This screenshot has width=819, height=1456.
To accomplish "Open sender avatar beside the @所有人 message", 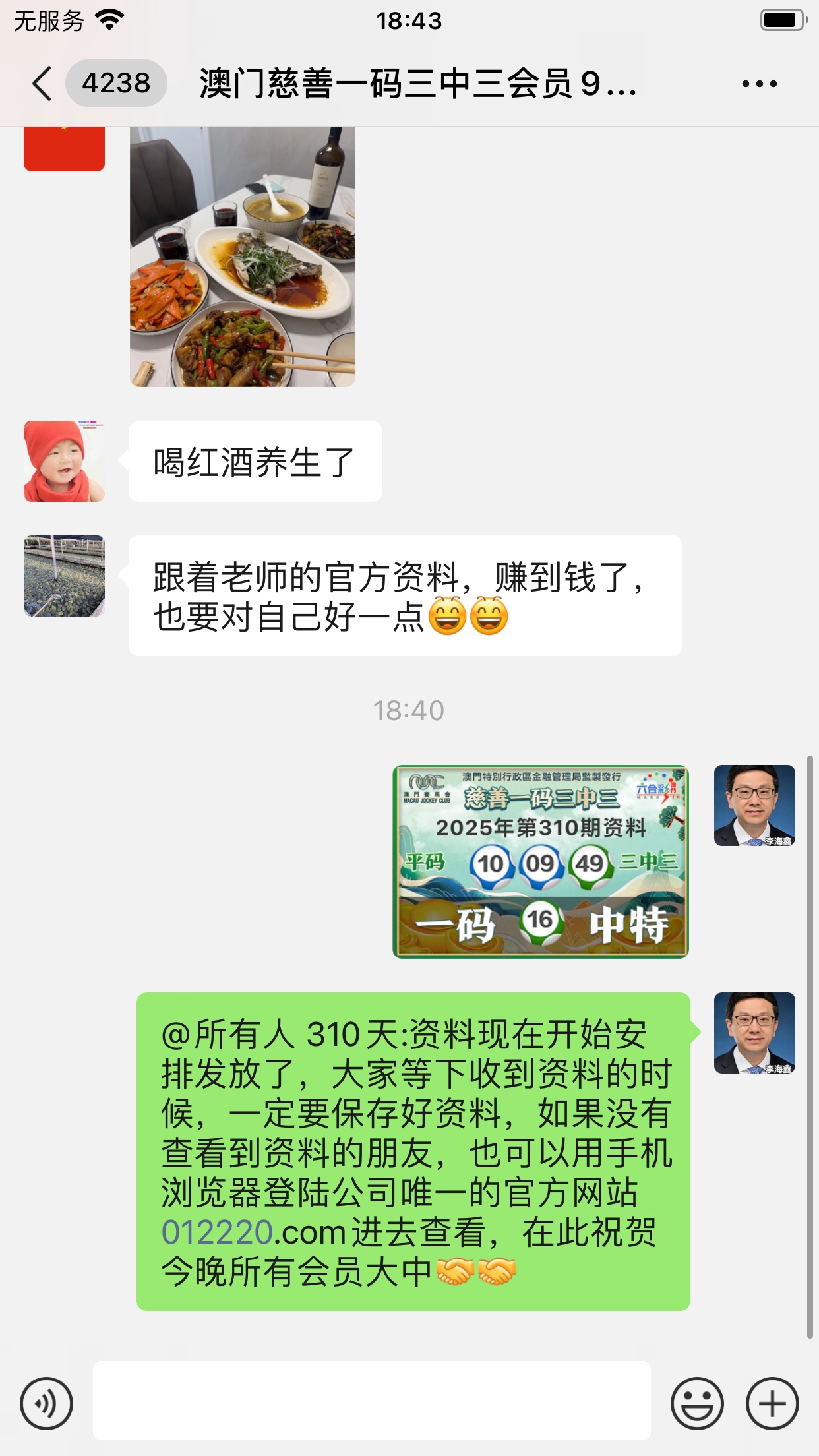I will [x=754, y=1033].
